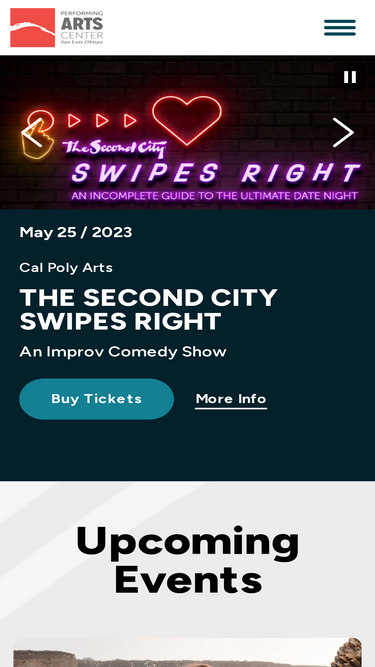Go to the previous carousel slide

pos(32,132)
